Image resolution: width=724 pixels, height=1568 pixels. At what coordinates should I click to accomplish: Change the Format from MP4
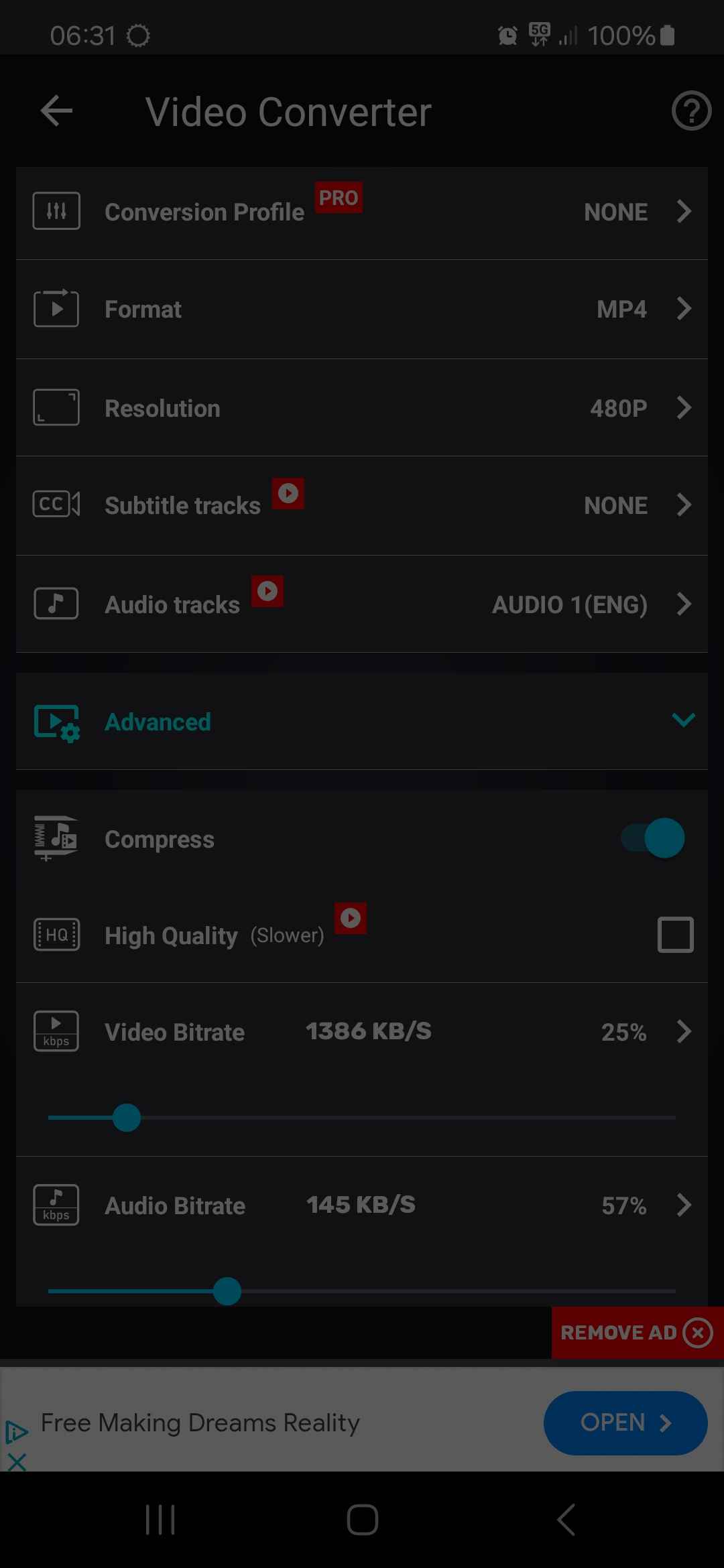(362, 310)
